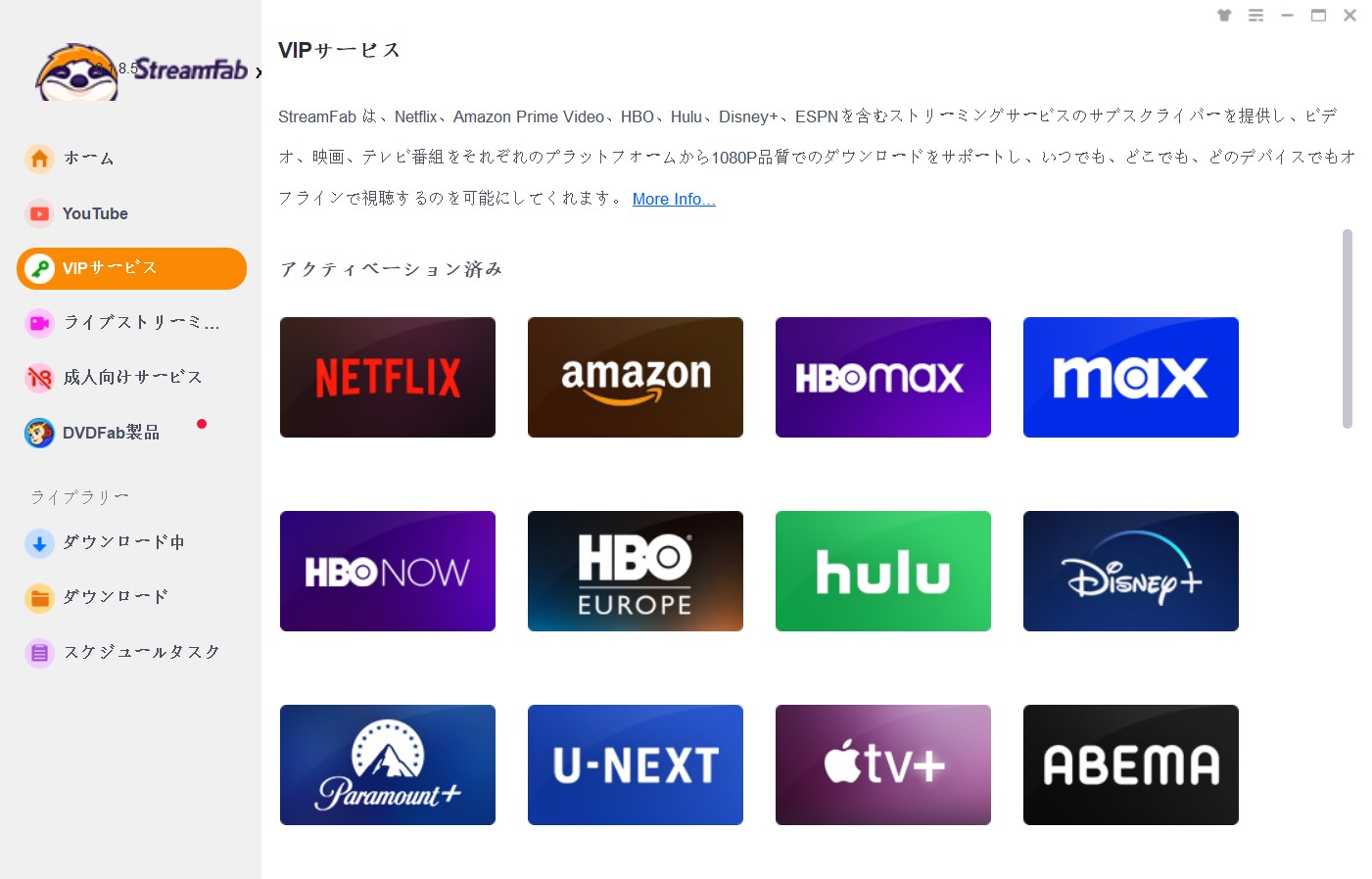Follow the More Info... link
The width and height of the screenshot is (1372, 879).
click(674, 199)
